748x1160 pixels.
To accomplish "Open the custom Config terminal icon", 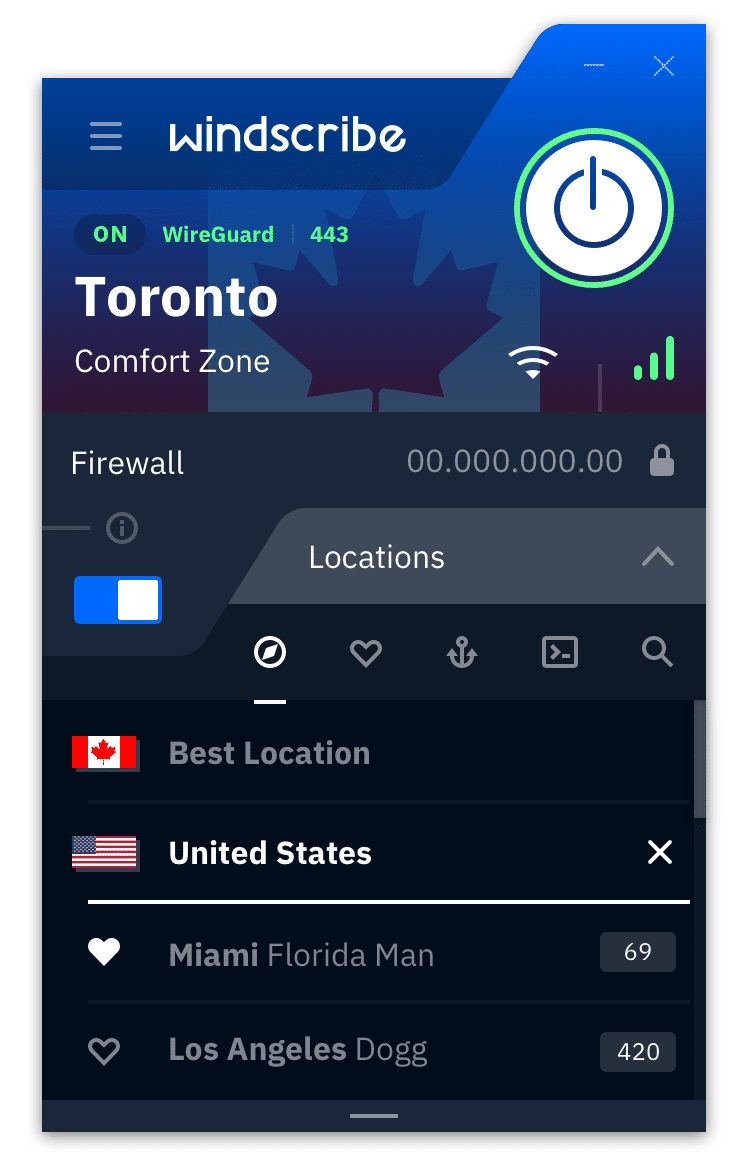I will tap(559, 652).
